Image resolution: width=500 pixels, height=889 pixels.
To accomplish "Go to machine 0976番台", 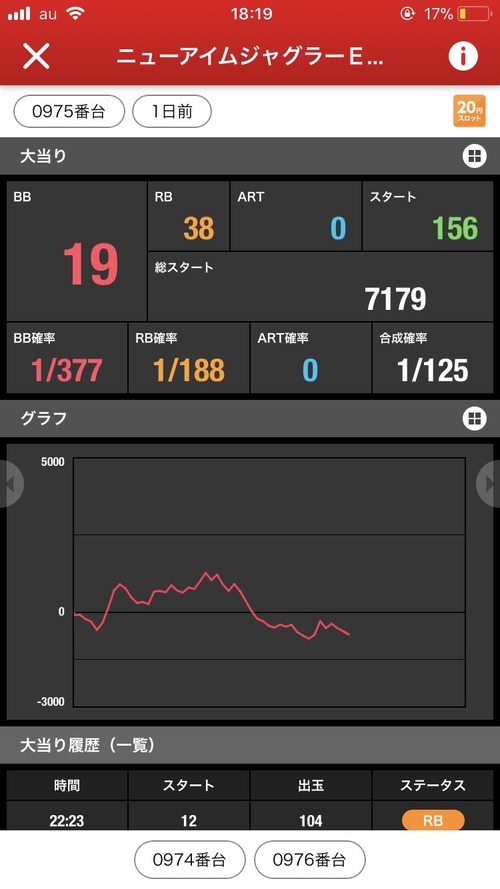I will pos(310,860).
